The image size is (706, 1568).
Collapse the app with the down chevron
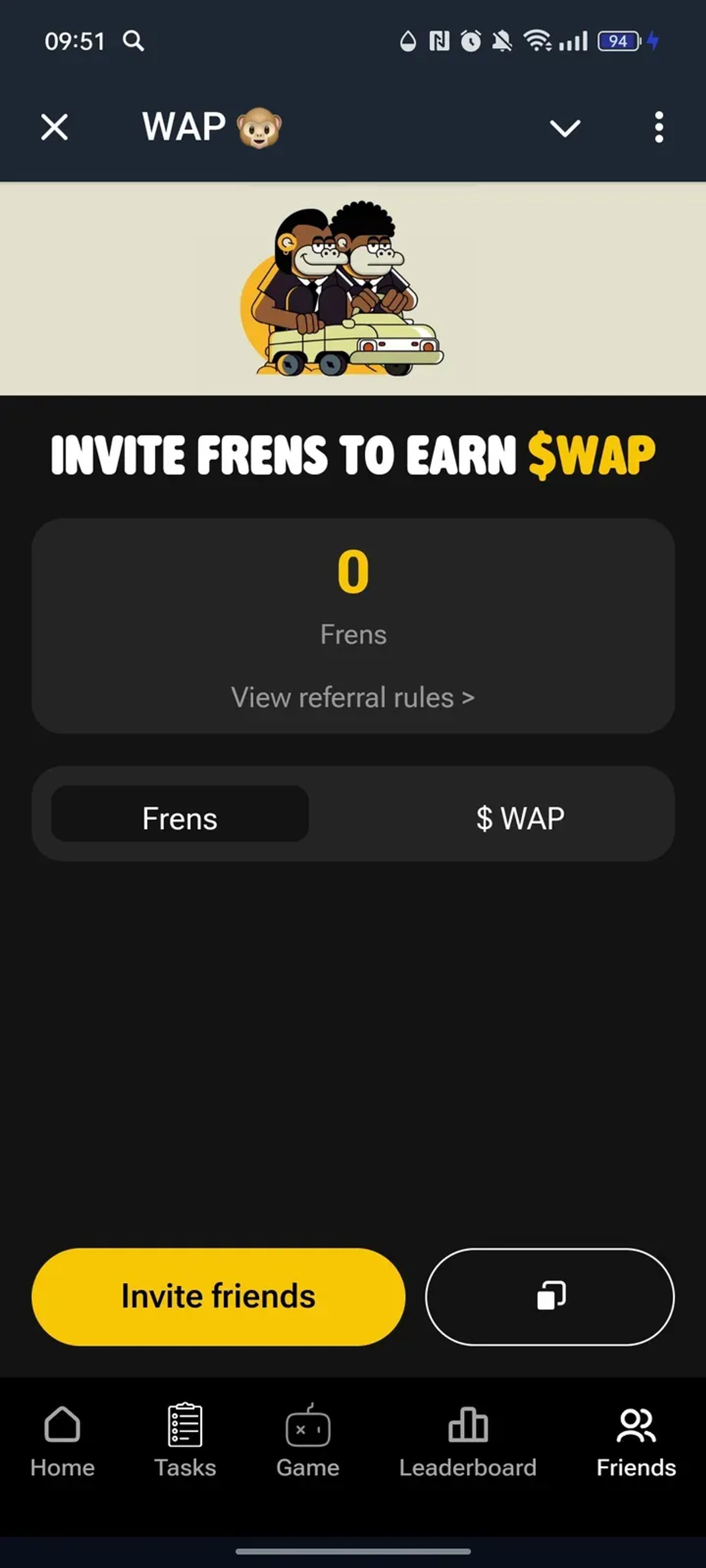565,128
